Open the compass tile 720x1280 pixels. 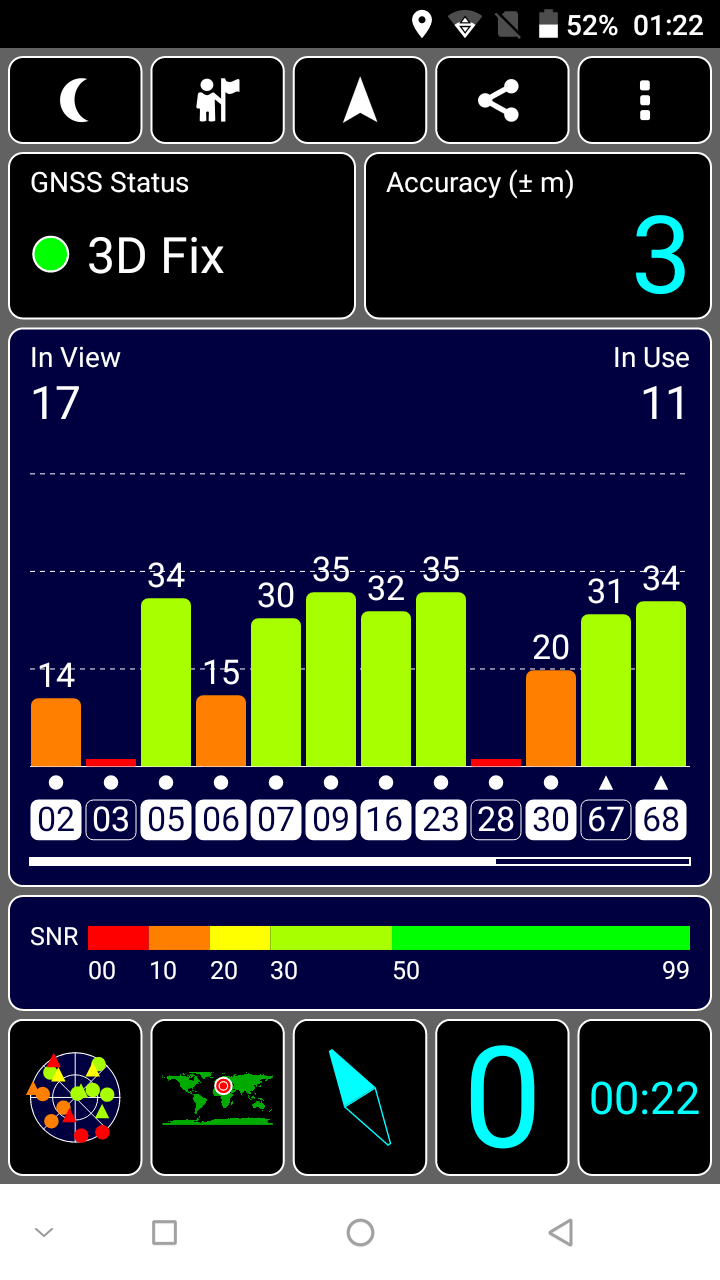360,1097
